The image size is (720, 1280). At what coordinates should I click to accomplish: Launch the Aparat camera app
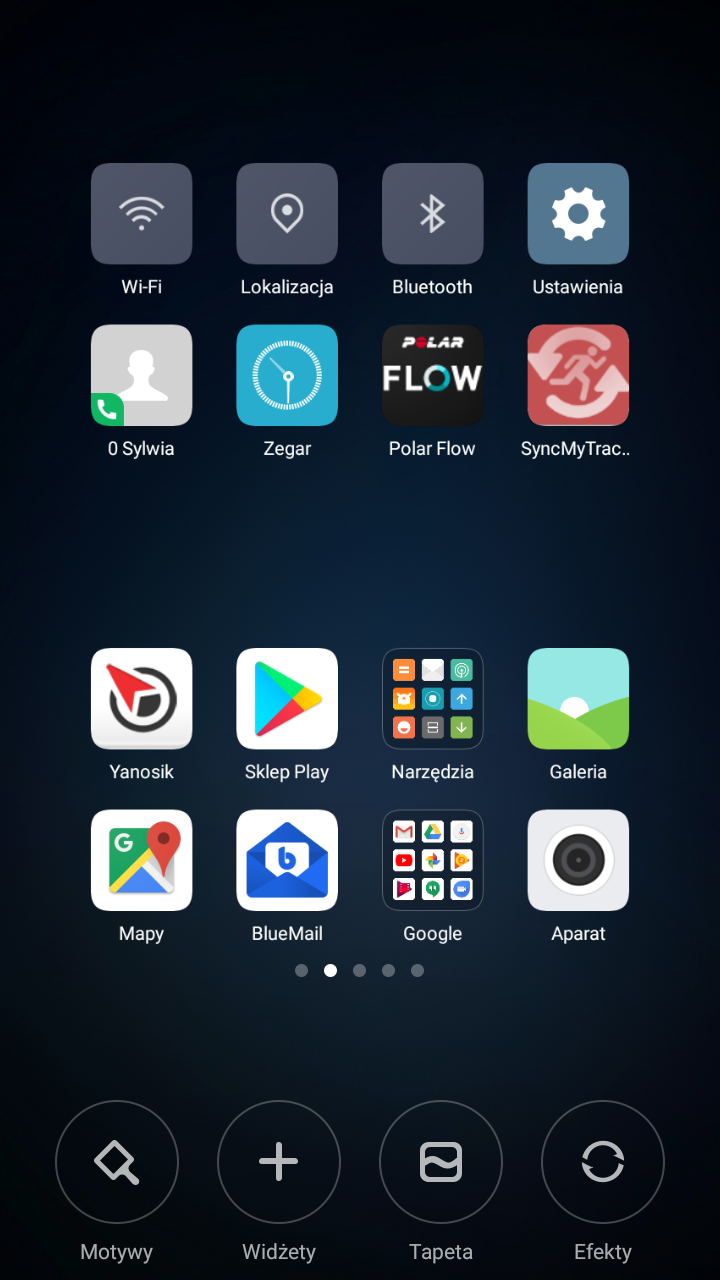(578, 860)
